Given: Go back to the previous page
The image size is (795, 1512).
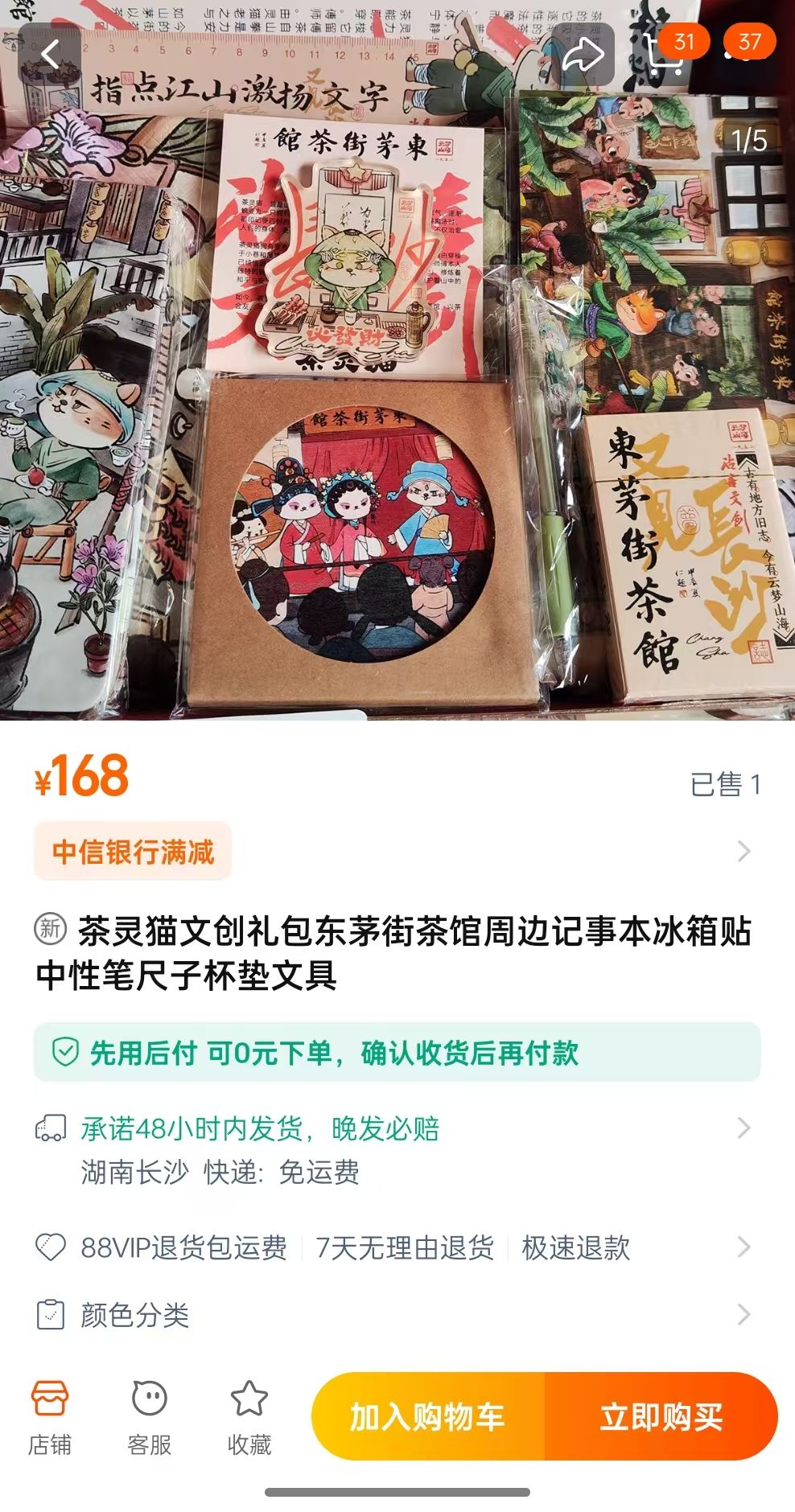Looking at the screenshot, I should 50,55.
